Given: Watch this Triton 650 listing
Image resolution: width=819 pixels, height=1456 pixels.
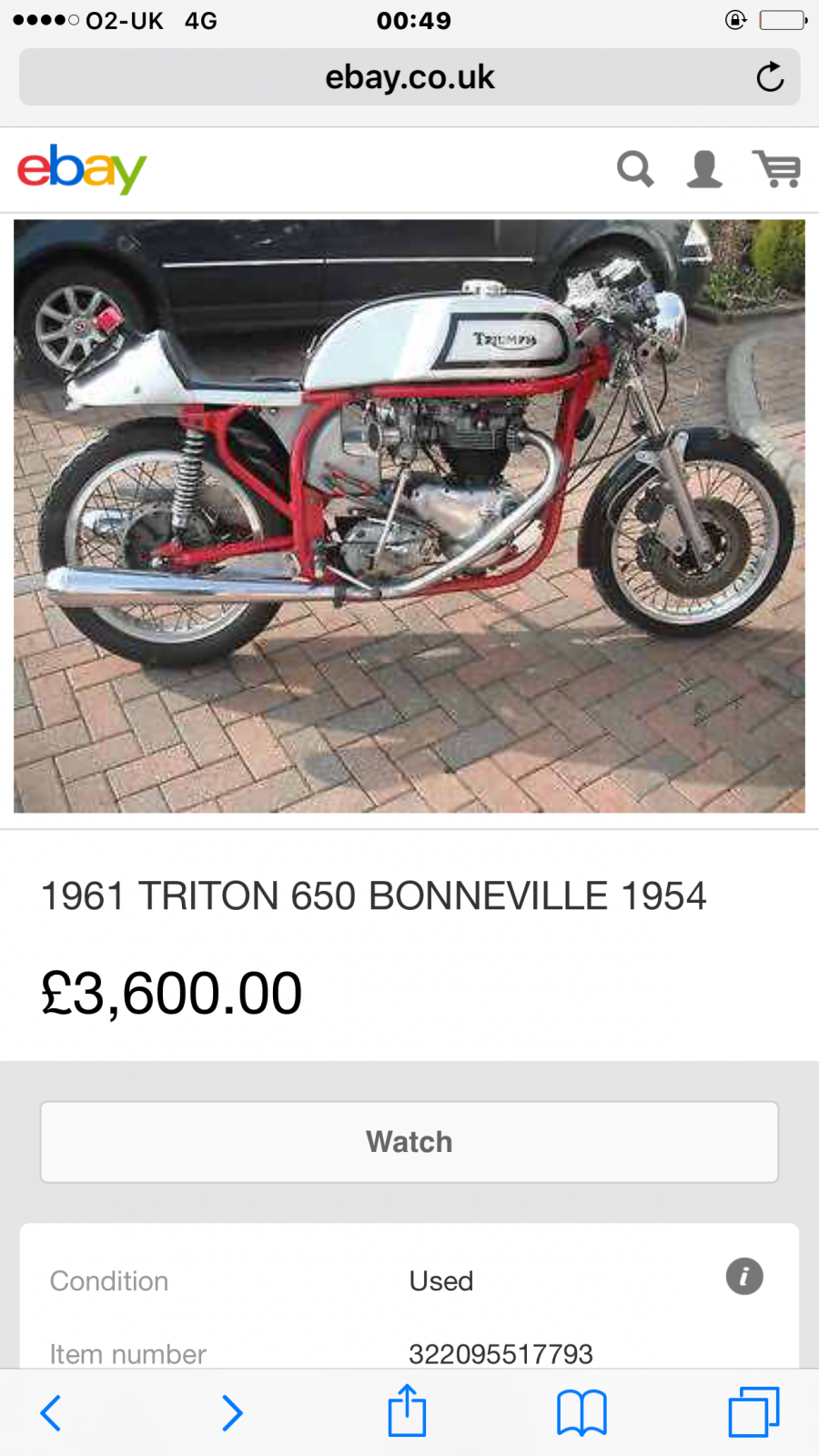Looking at the screenshot, I should pos(409,1142).
